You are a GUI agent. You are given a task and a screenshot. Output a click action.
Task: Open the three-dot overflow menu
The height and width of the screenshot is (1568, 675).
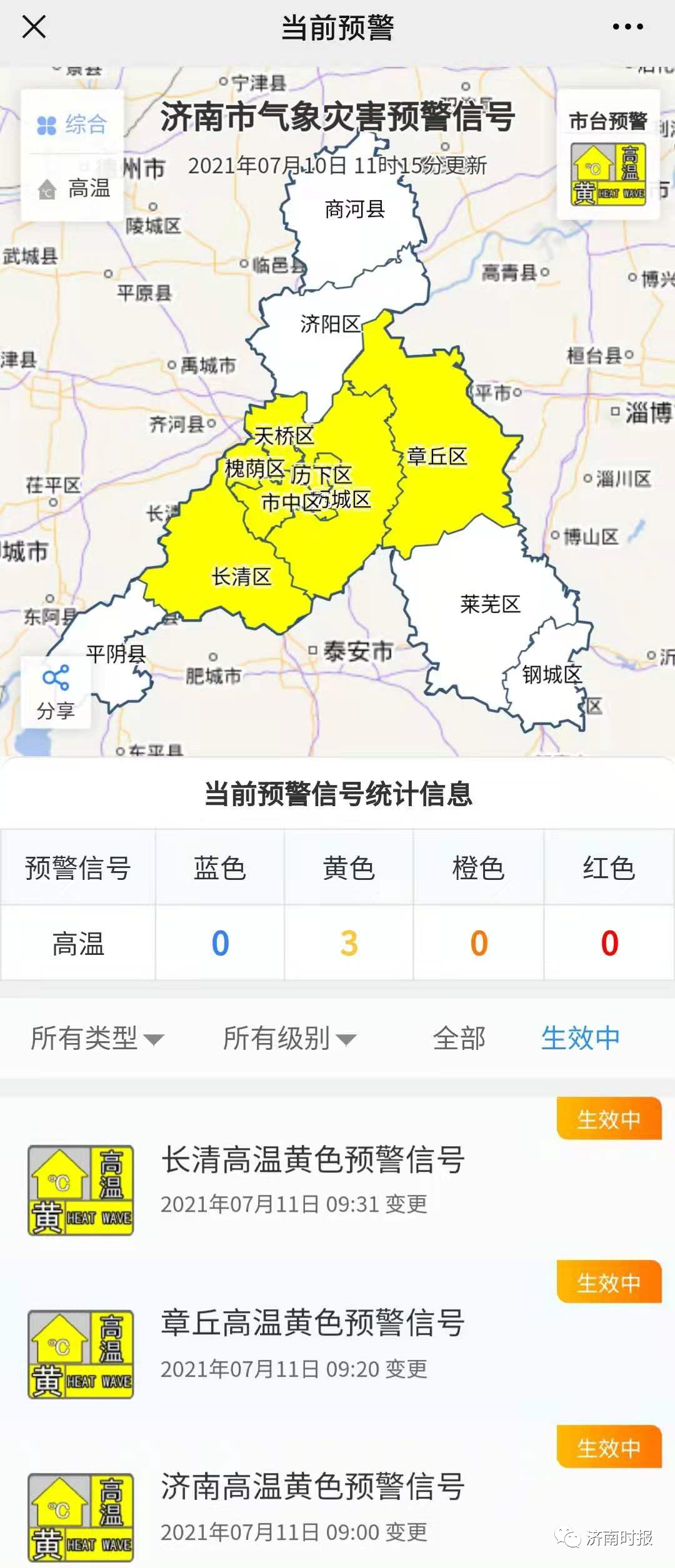pyautogui.click(x=627, y=27)
